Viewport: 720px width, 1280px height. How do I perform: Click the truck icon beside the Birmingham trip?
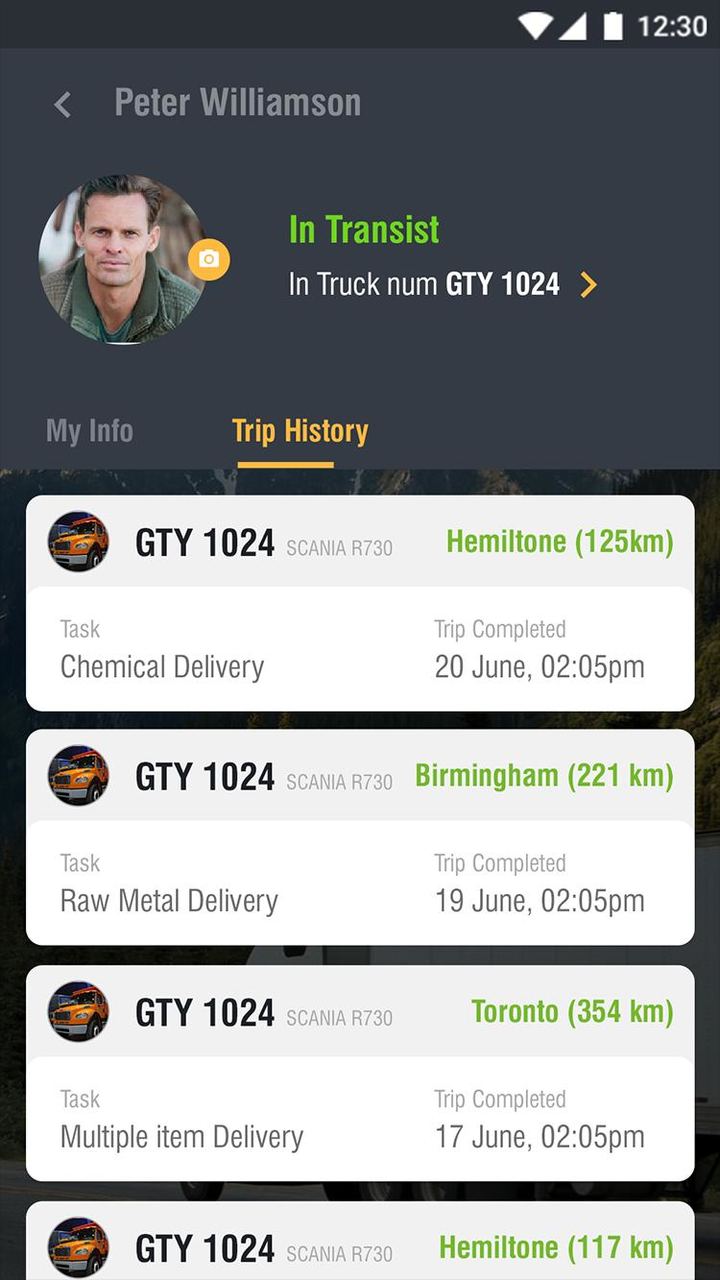tap(77, 777)
